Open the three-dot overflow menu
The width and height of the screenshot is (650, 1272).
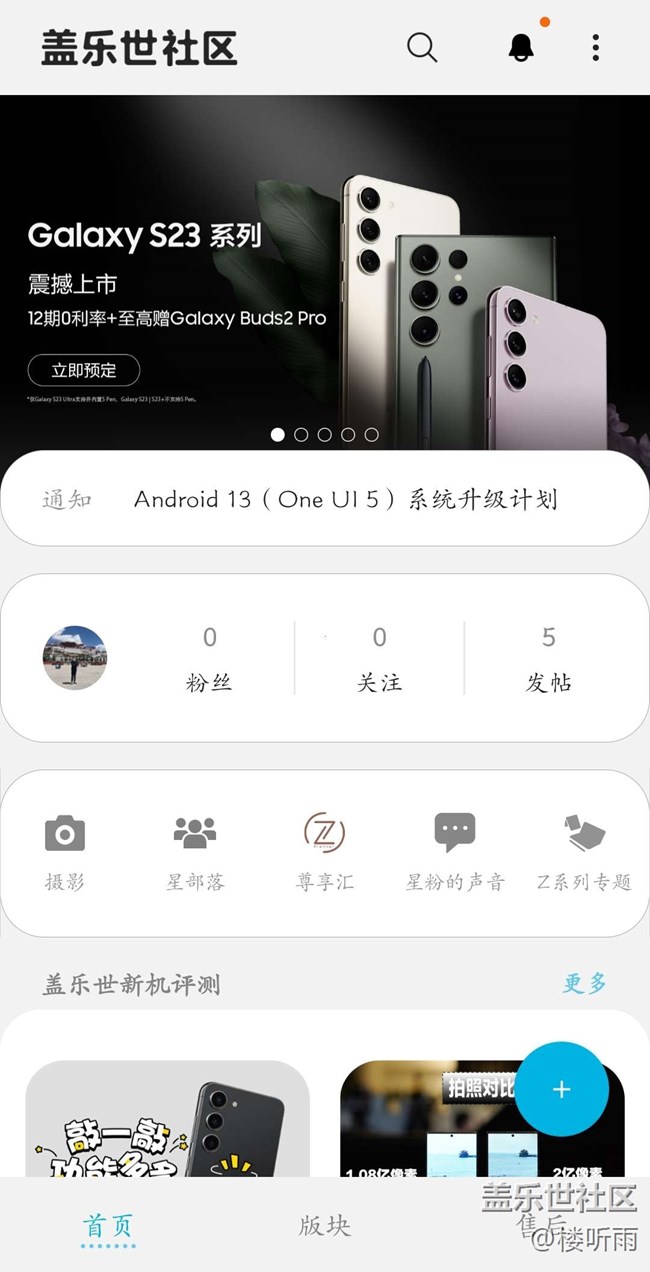click(595, 47)
